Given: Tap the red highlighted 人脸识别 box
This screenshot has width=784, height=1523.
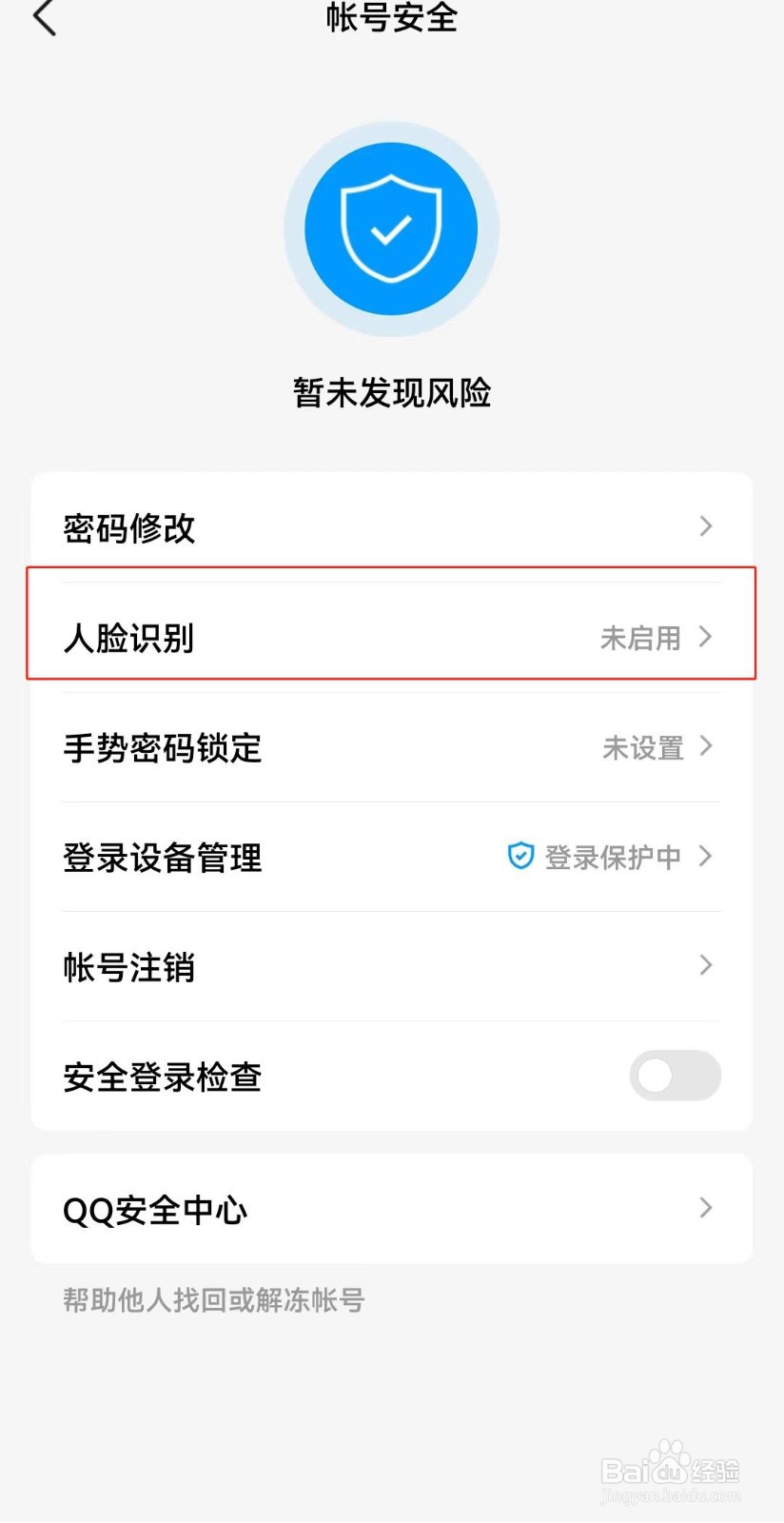Looking at the screenshot, I should pos(391,623).
